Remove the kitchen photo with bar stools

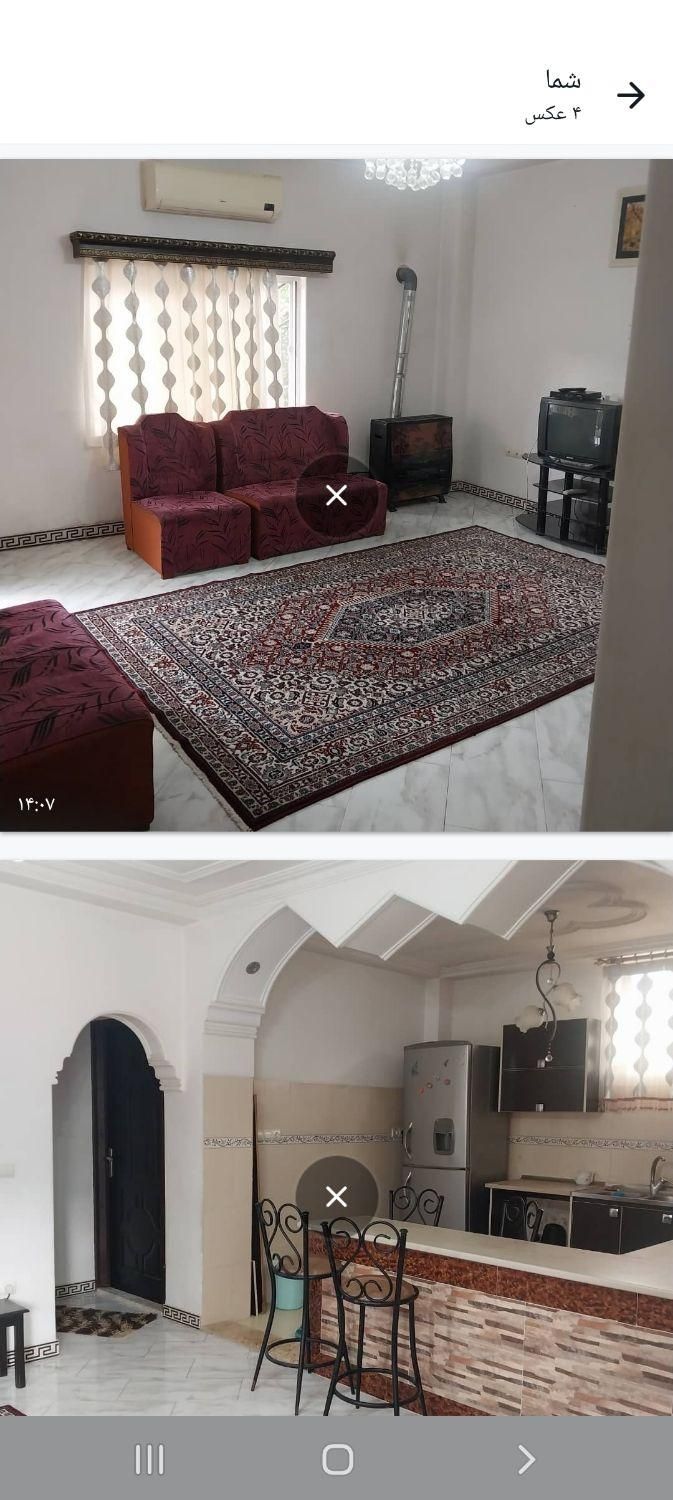tap(336, 1196)
